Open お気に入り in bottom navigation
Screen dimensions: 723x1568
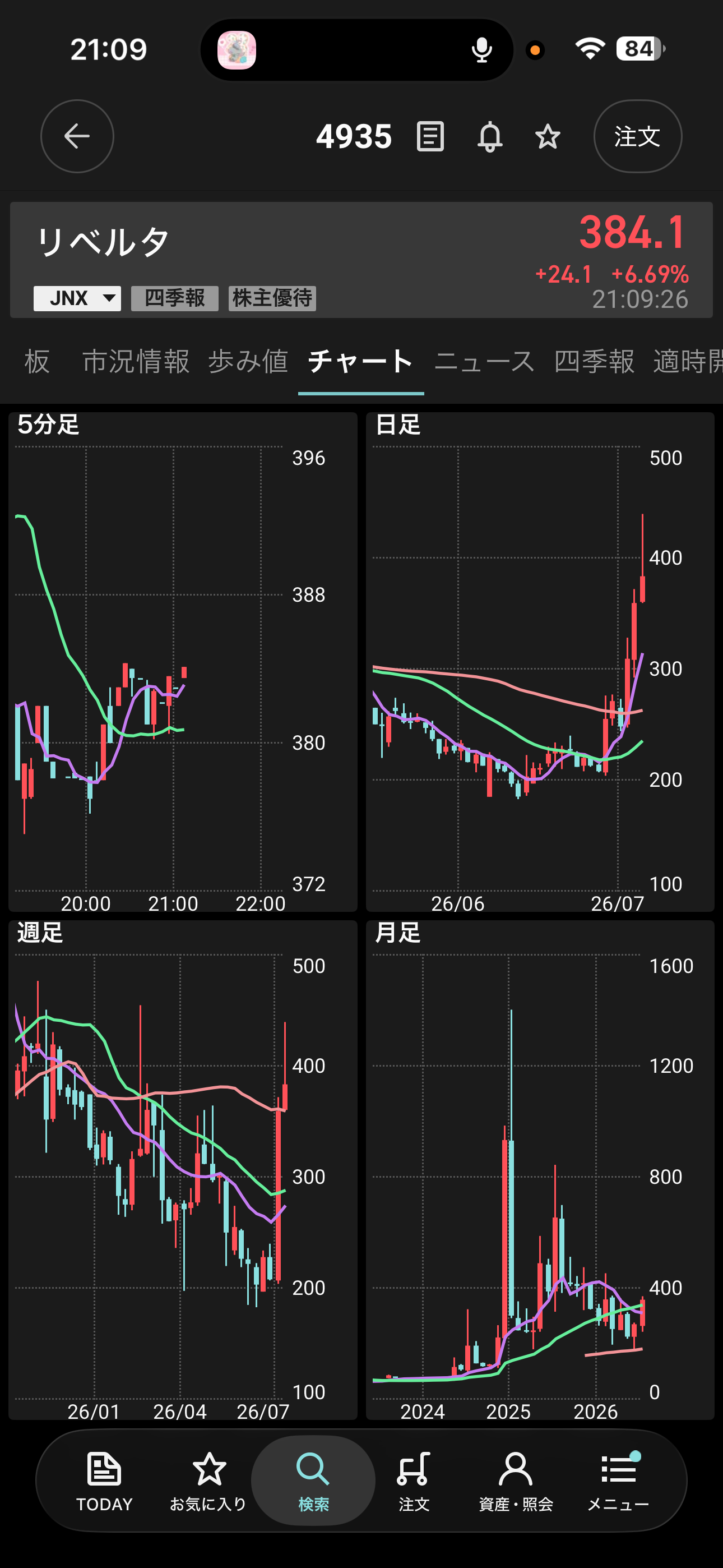tap(208, 1482)
